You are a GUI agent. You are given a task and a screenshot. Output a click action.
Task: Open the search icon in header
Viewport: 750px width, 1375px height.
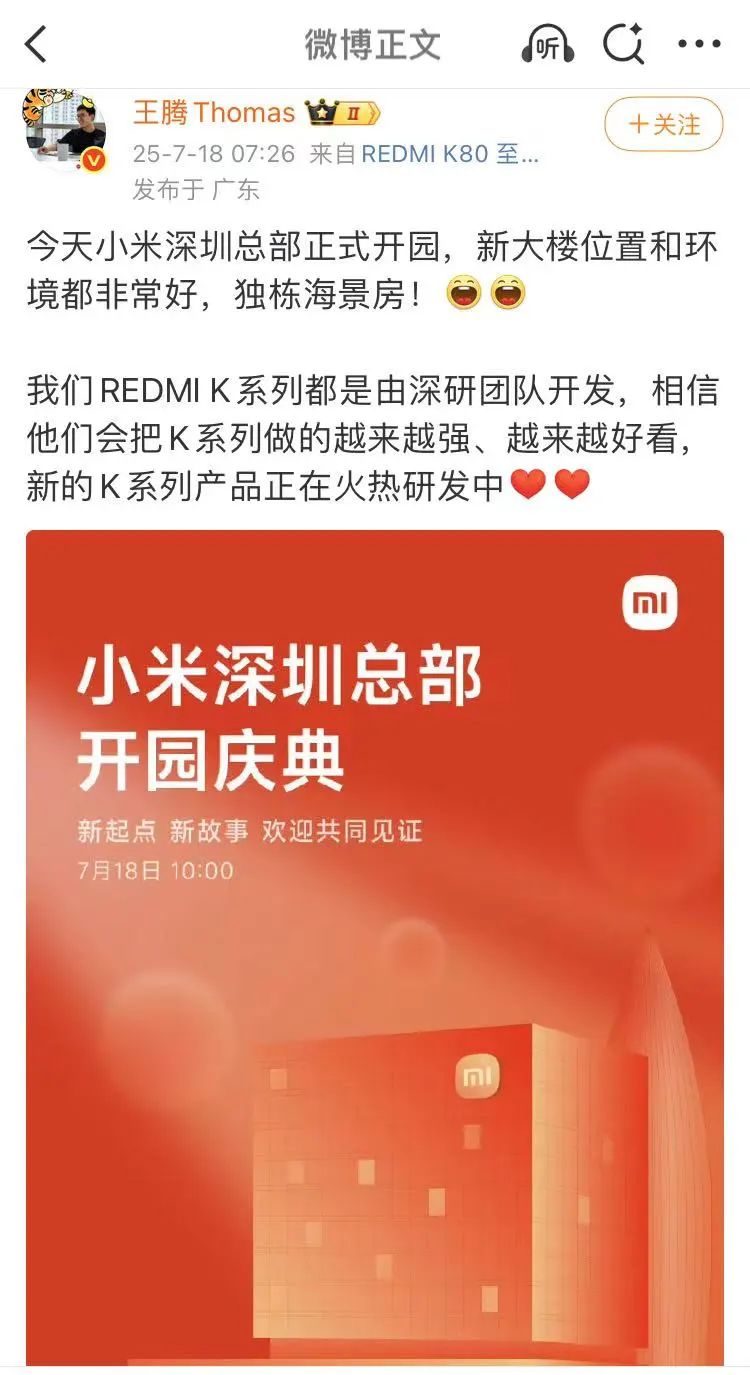(x=624, y=45)
